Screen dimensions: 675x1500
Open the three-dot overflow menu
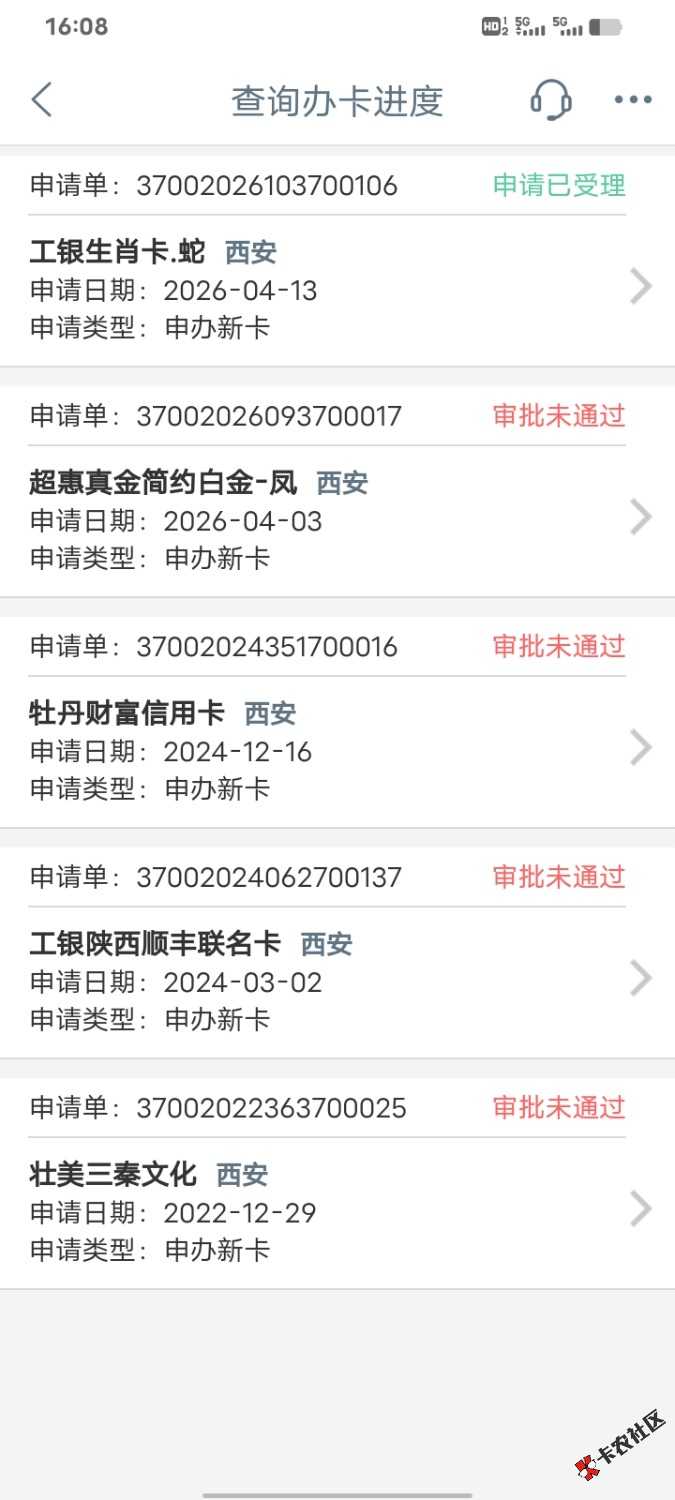(632, 100)
